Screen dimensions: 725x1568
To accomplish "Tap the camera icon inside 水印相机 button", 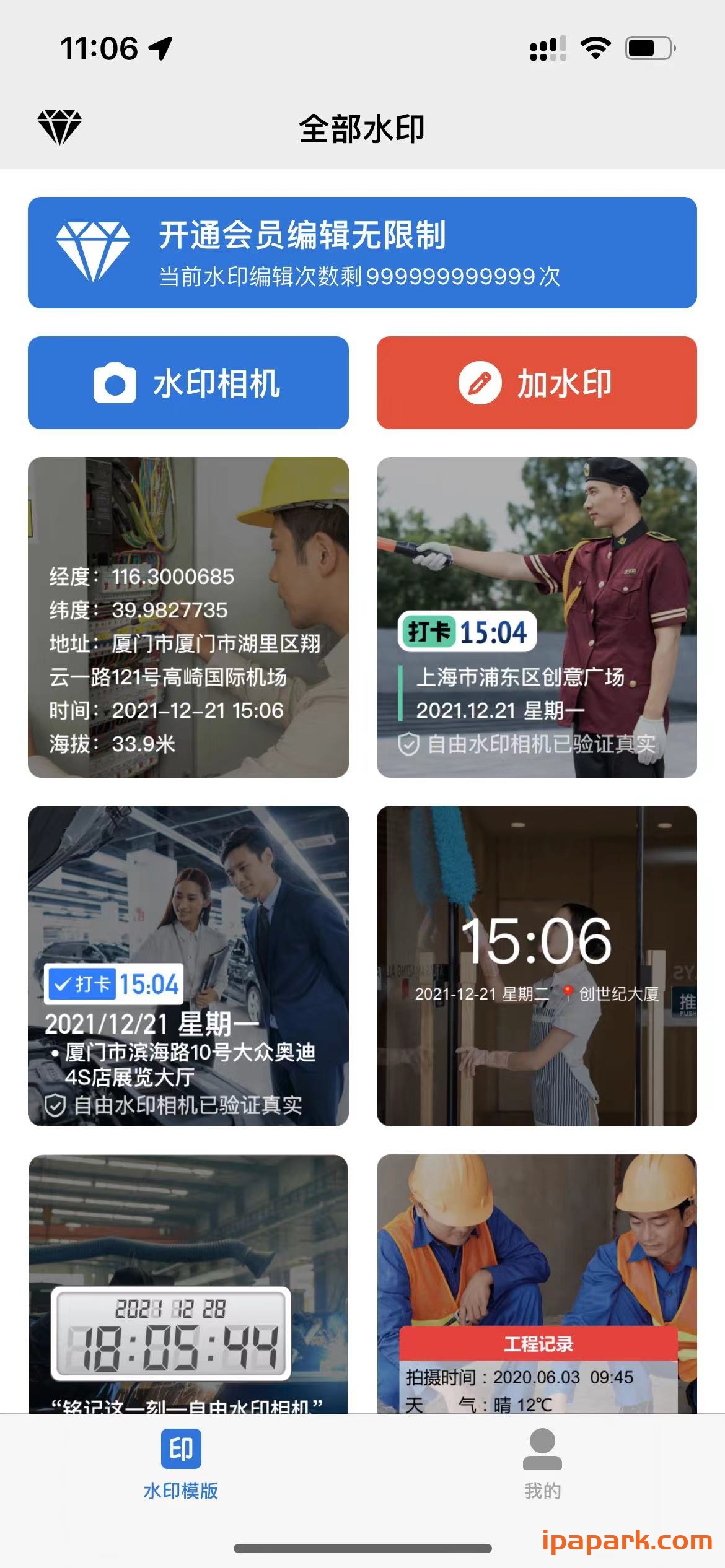I will [115, 383].
